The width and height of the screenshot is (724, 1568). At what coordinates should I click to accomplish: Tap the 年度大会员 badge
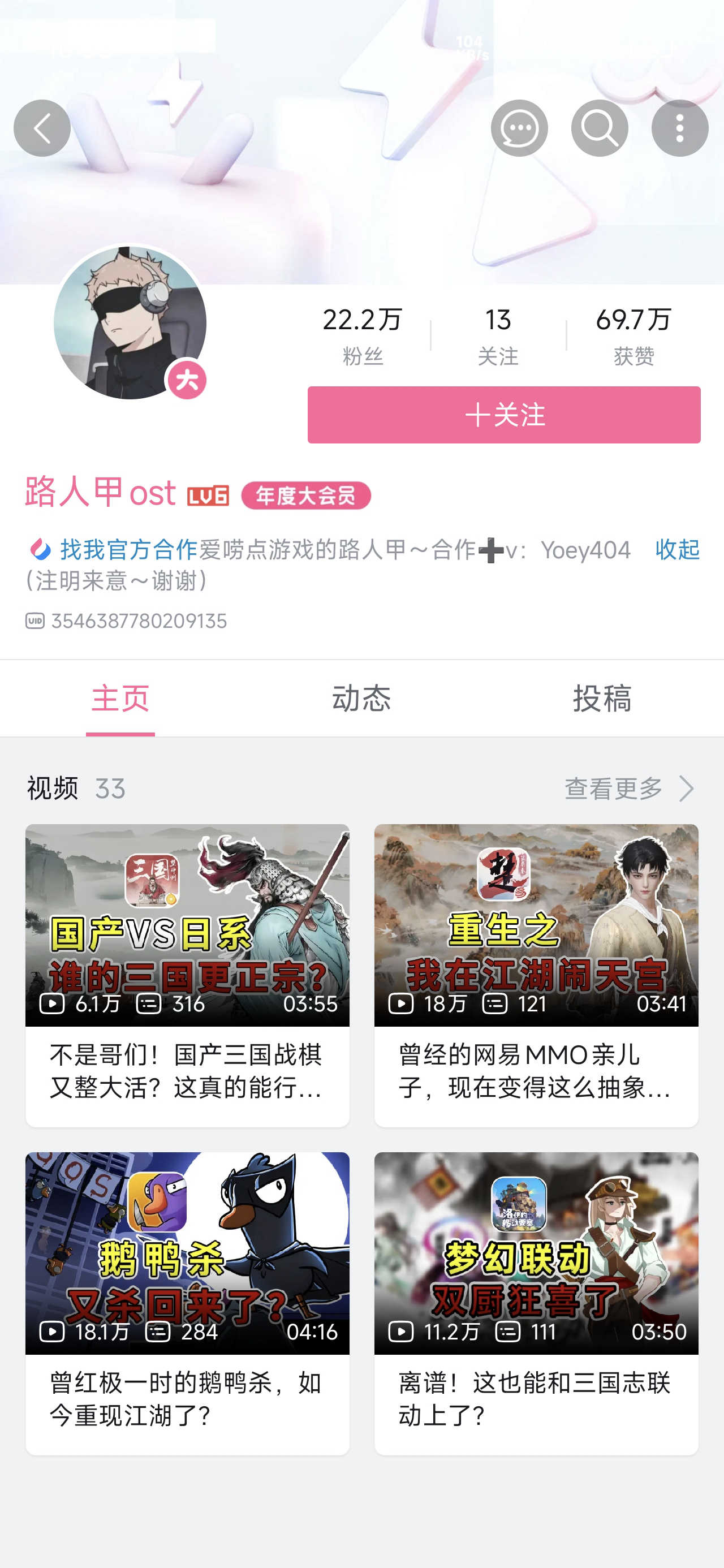[305, 496]
